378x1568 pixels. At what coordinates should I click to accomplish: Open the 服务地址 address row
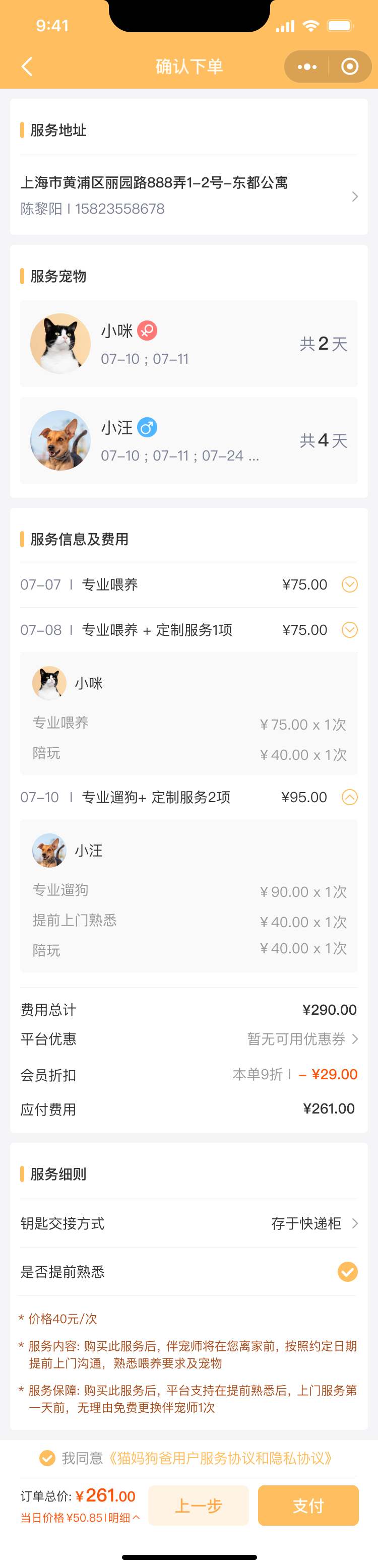tap(188, 195)
